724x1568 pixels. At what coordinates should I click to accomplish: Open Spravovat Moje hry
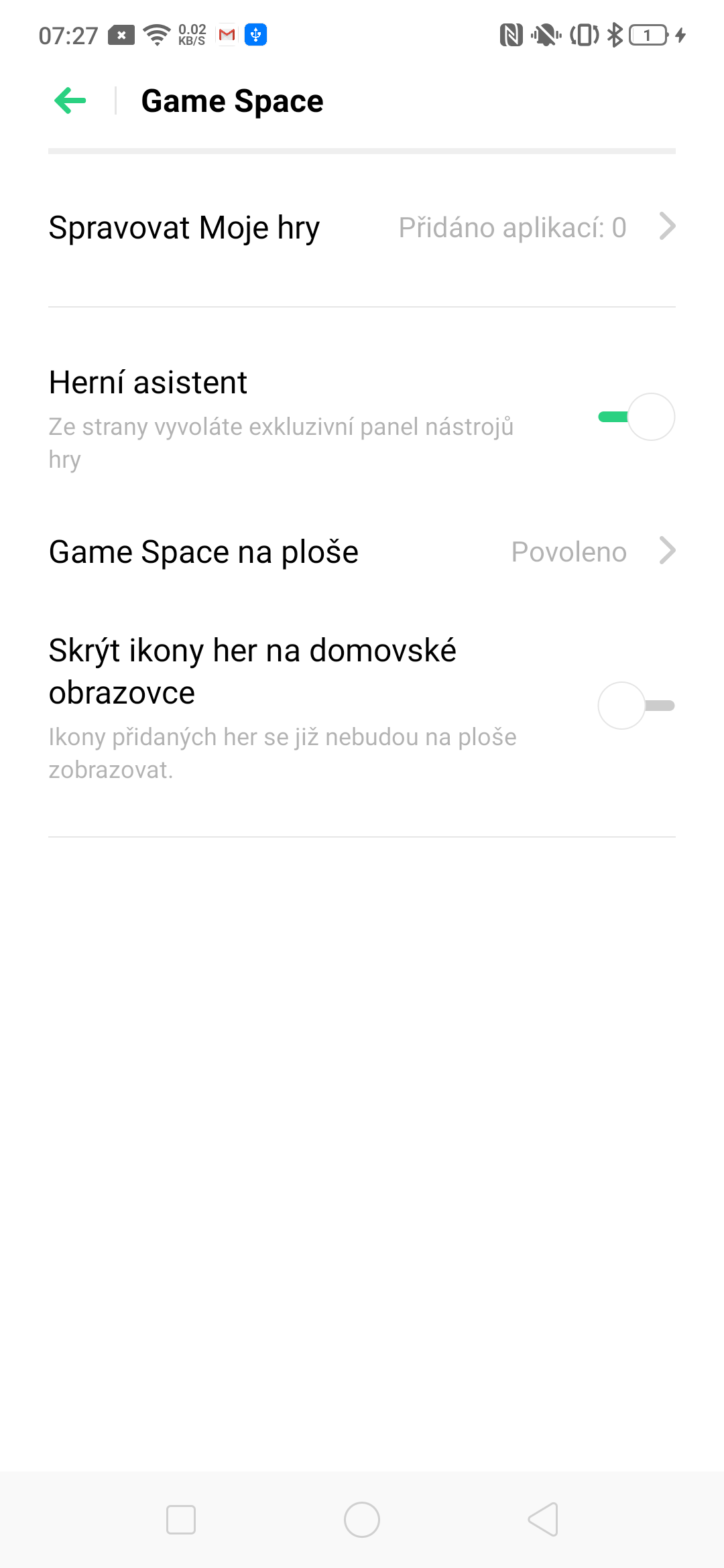[362, 228]
